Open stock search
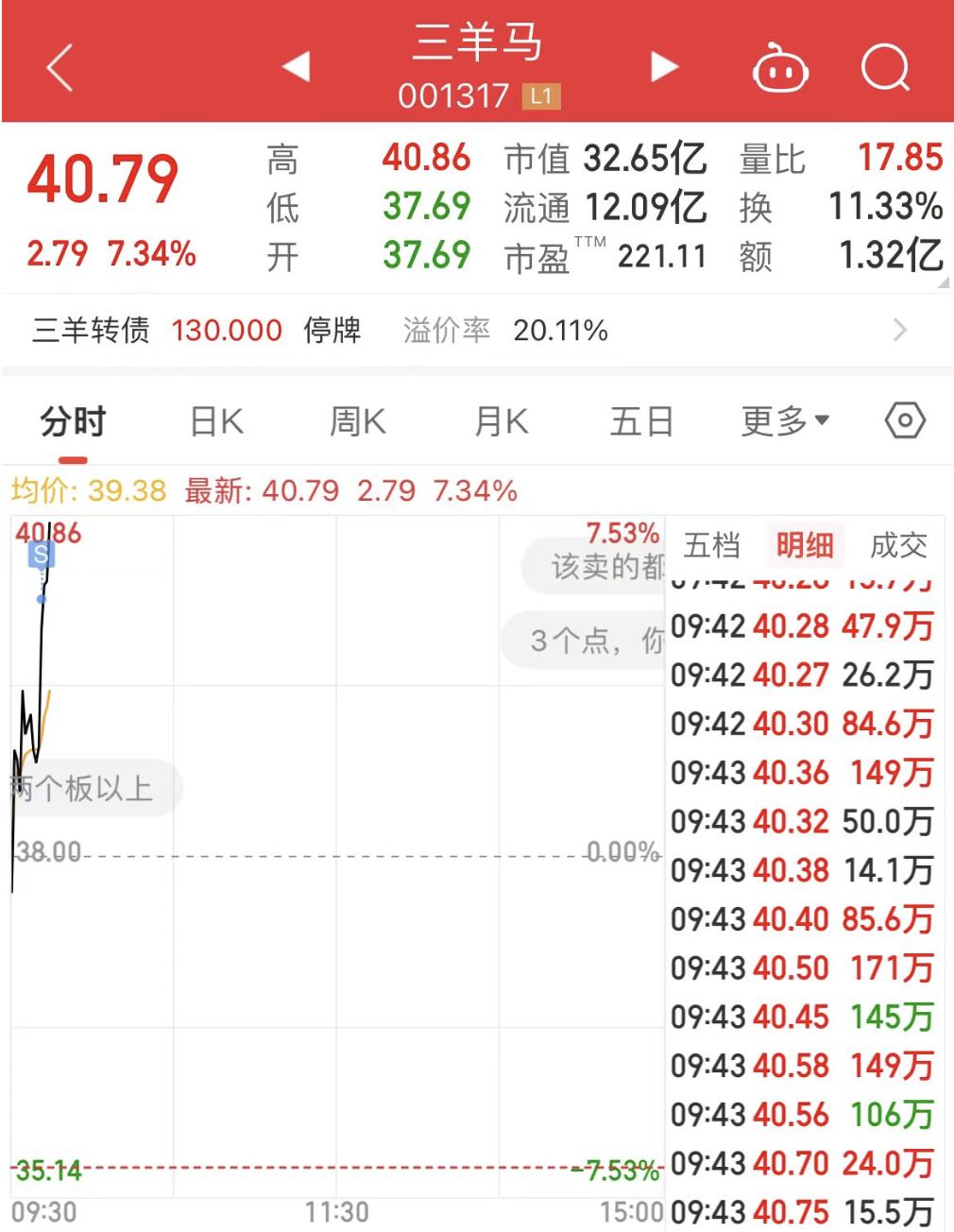The height and width of the screenshot is (1232, 954). click(885, 68)
